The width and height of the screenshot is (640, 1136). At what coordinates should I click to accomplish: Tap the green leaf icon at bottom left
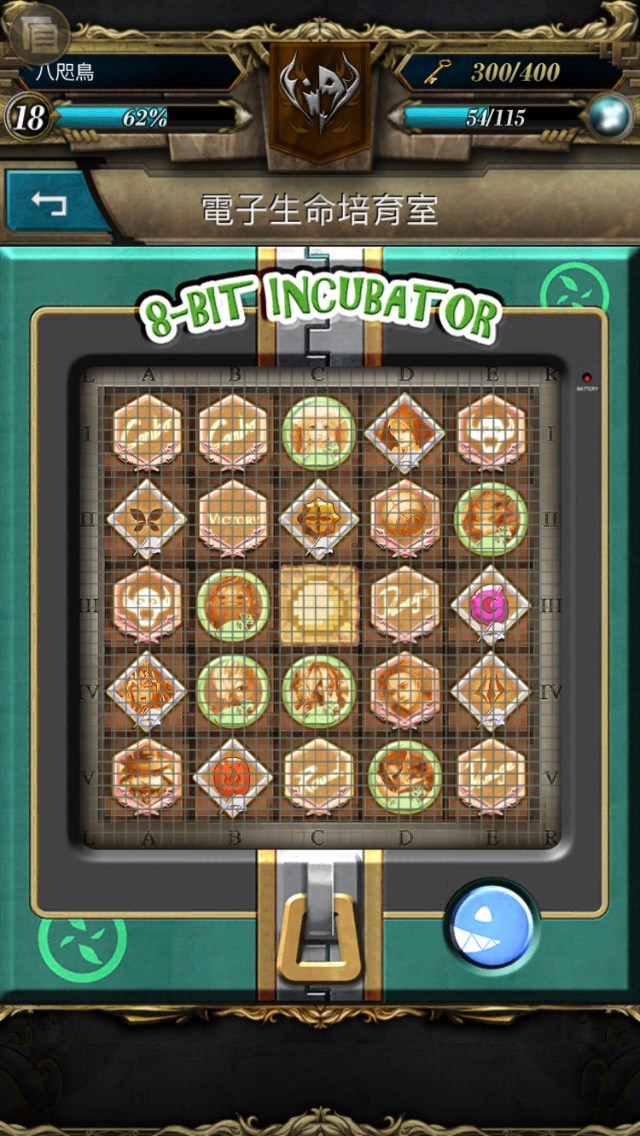tap(82, 948)
